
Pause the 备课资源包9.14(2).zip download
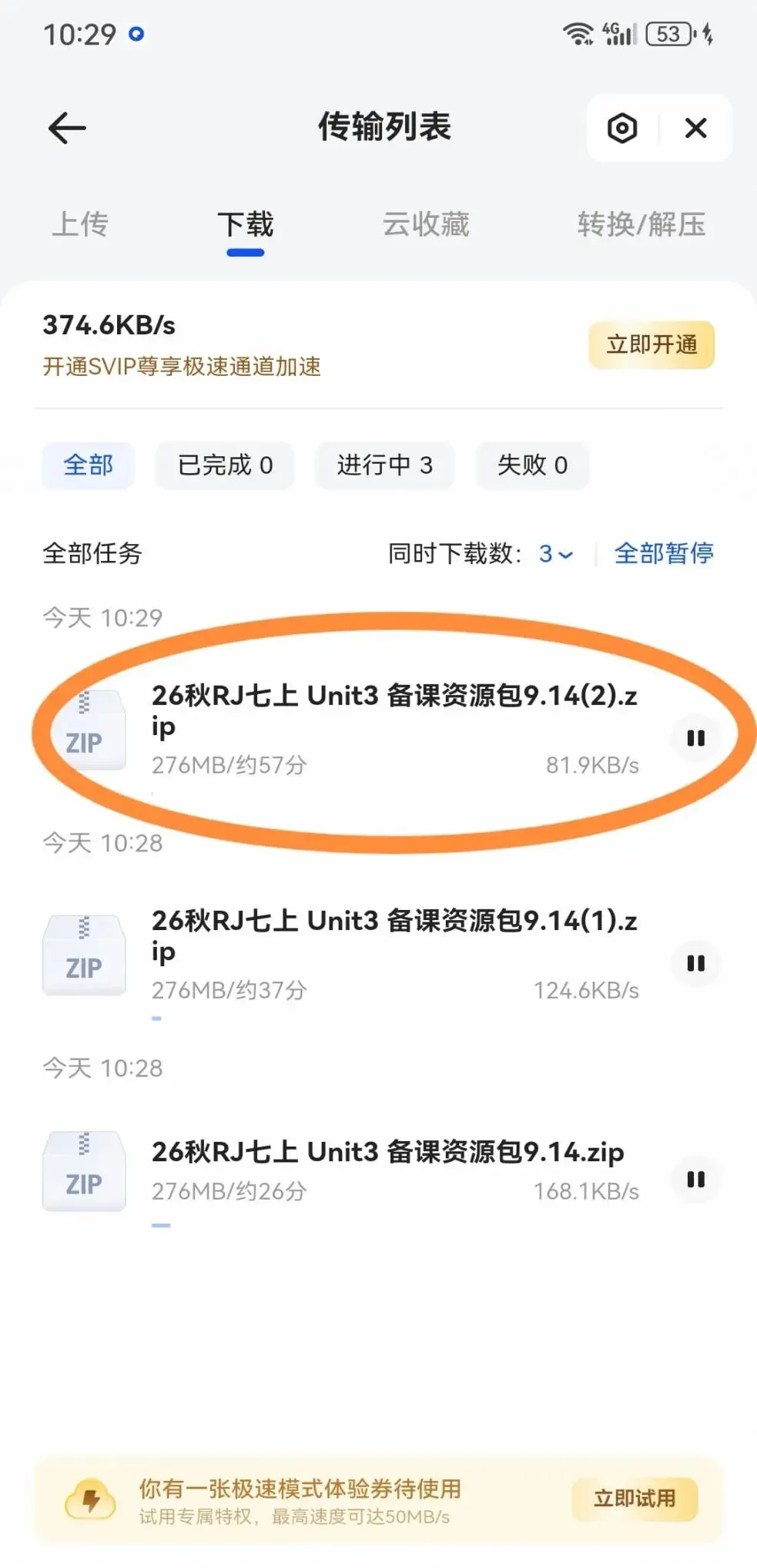[x=696, y=738]
